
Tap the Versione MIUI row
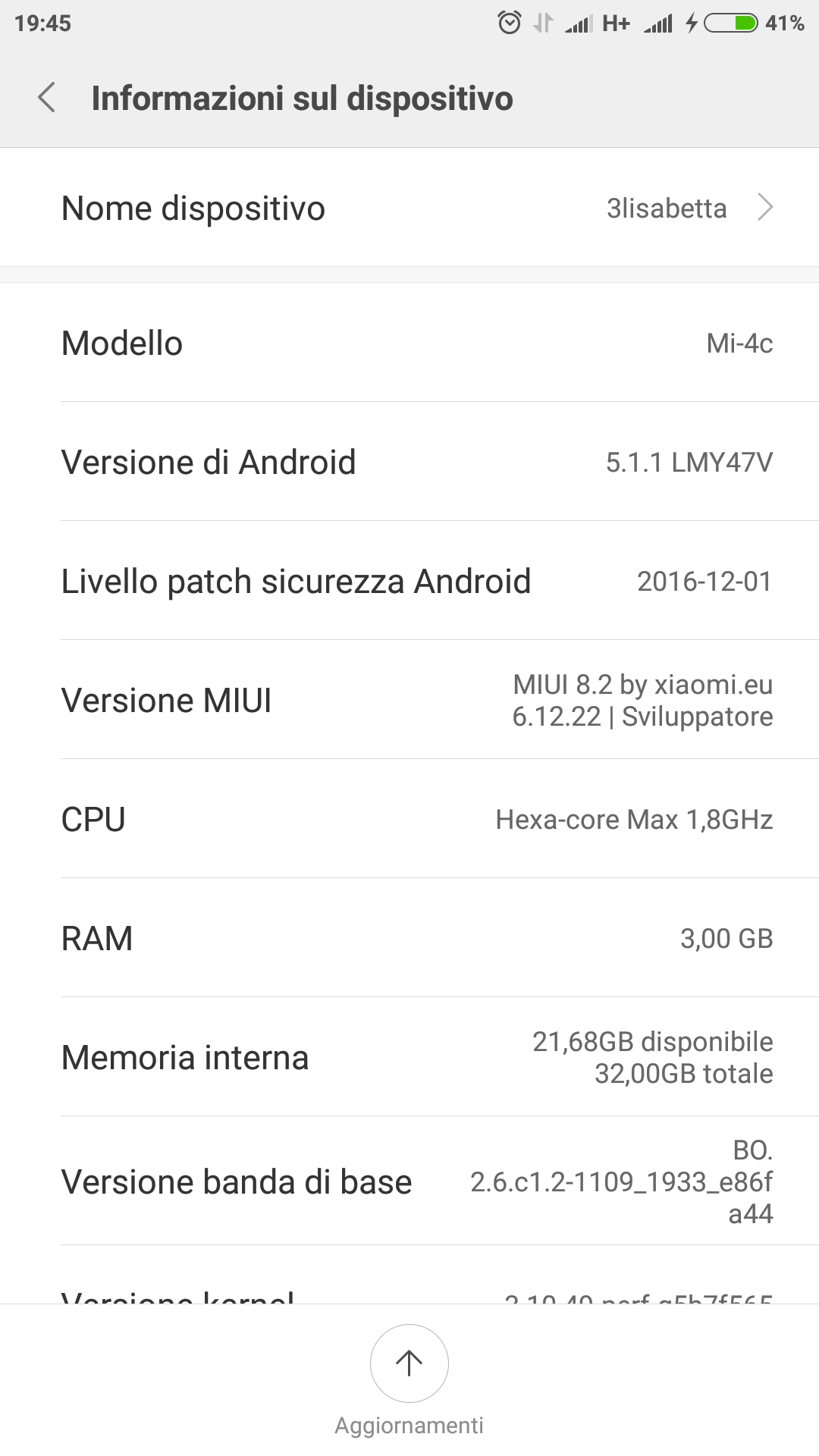409,700
